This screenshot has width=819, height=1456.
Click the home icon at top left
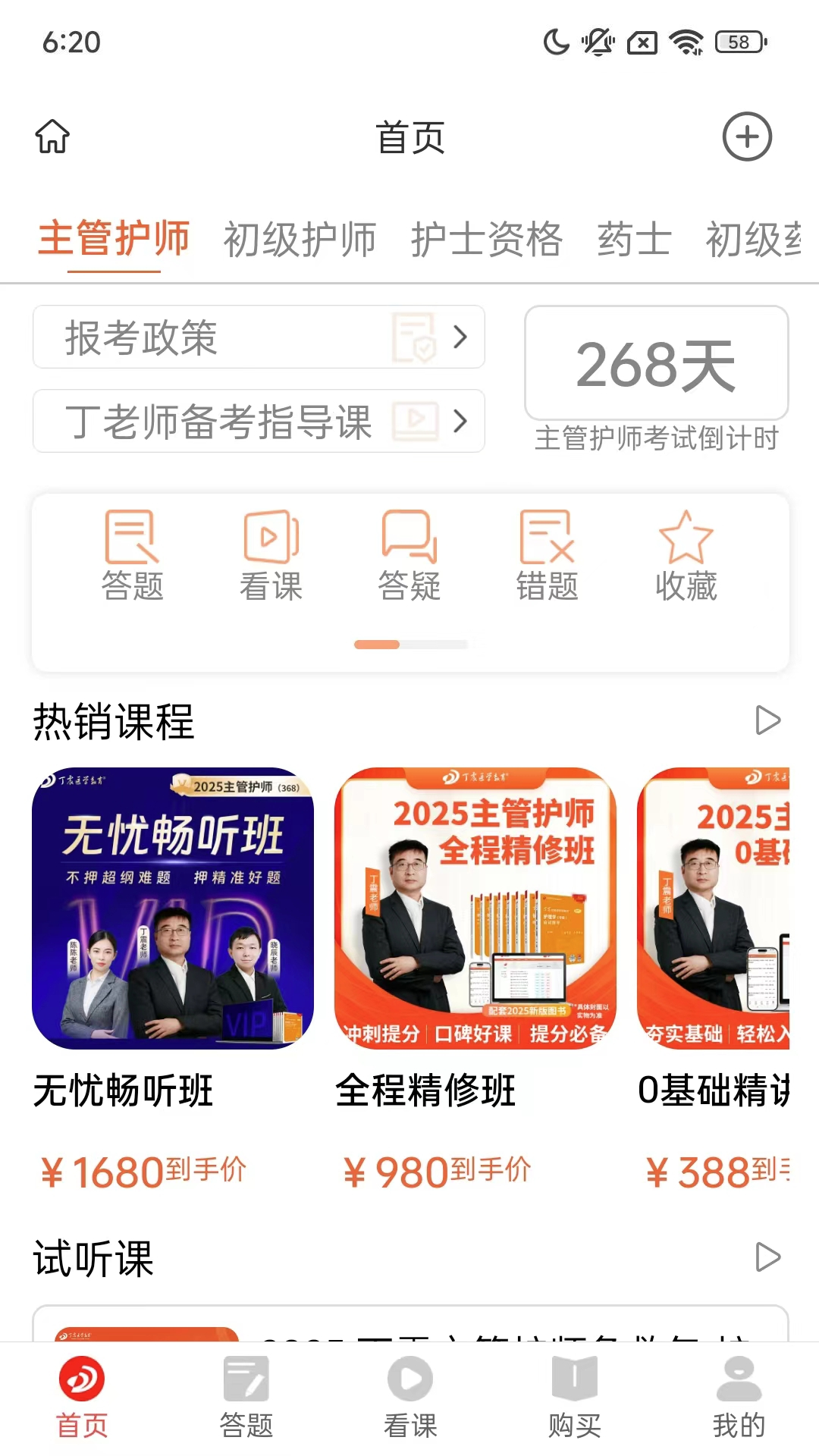tap(52, 137)
